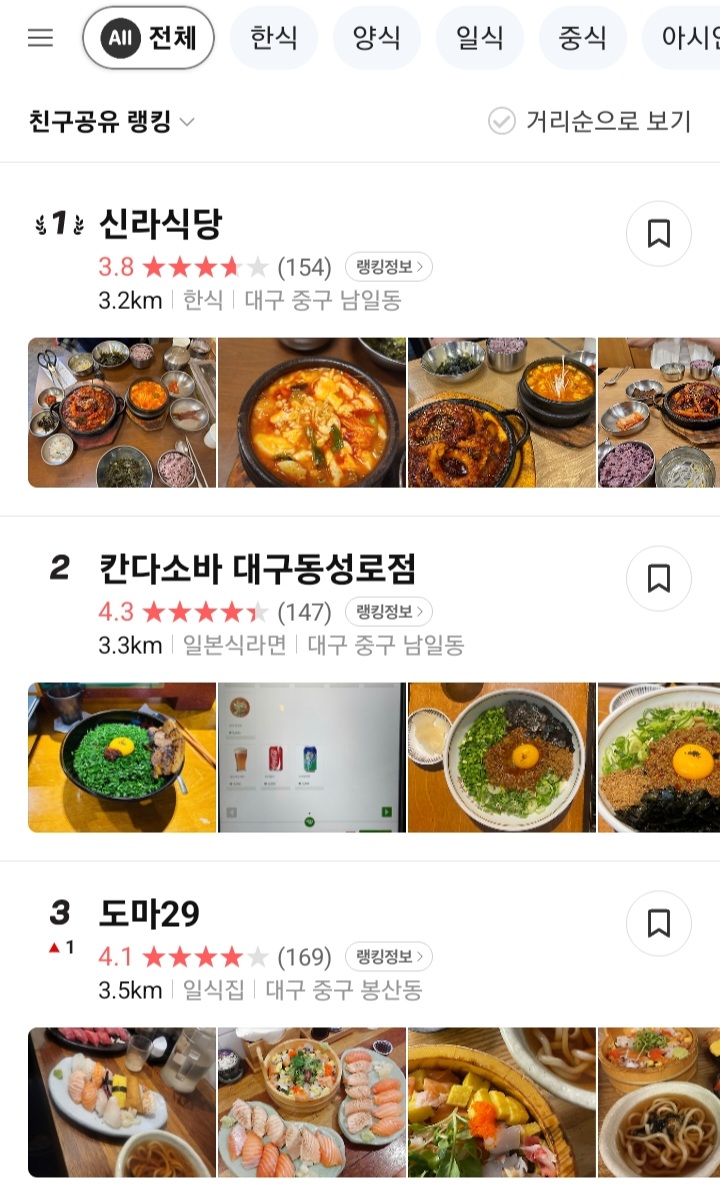Open the hamburger menu

(x=40, y=38)
